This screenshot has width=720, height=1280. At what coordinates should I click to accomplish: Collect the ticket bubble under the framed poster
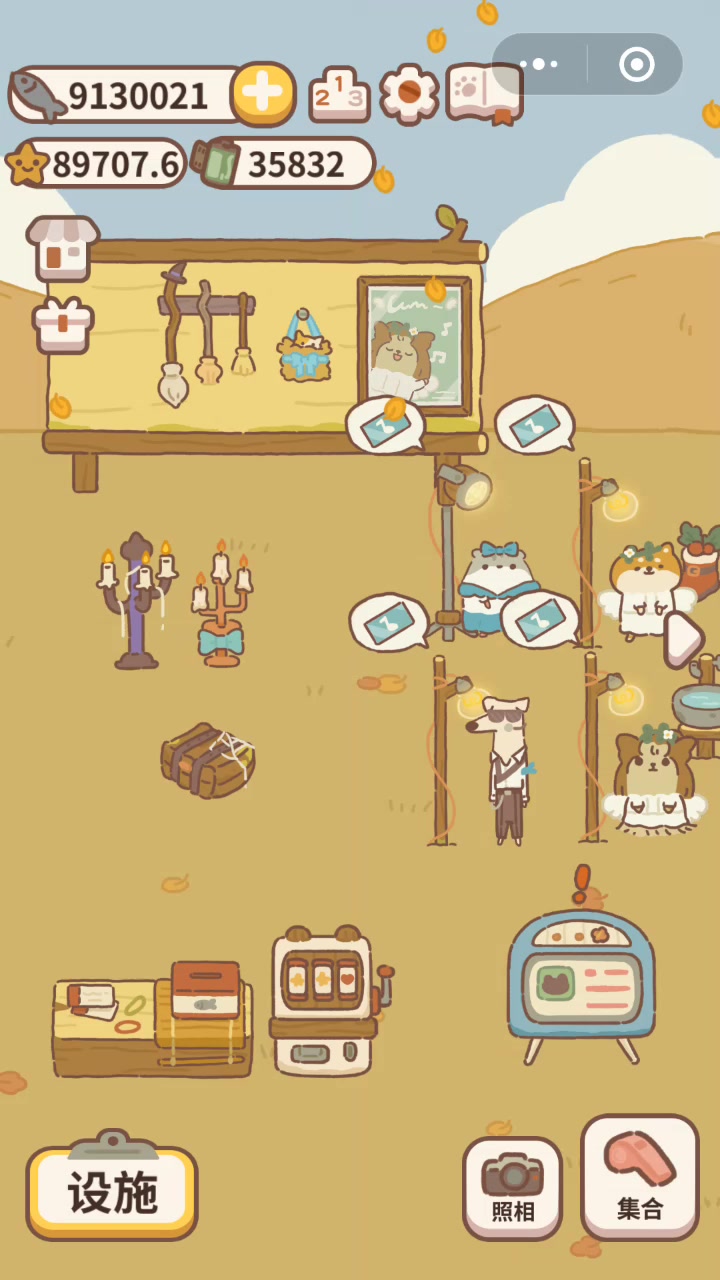point(385,425)
